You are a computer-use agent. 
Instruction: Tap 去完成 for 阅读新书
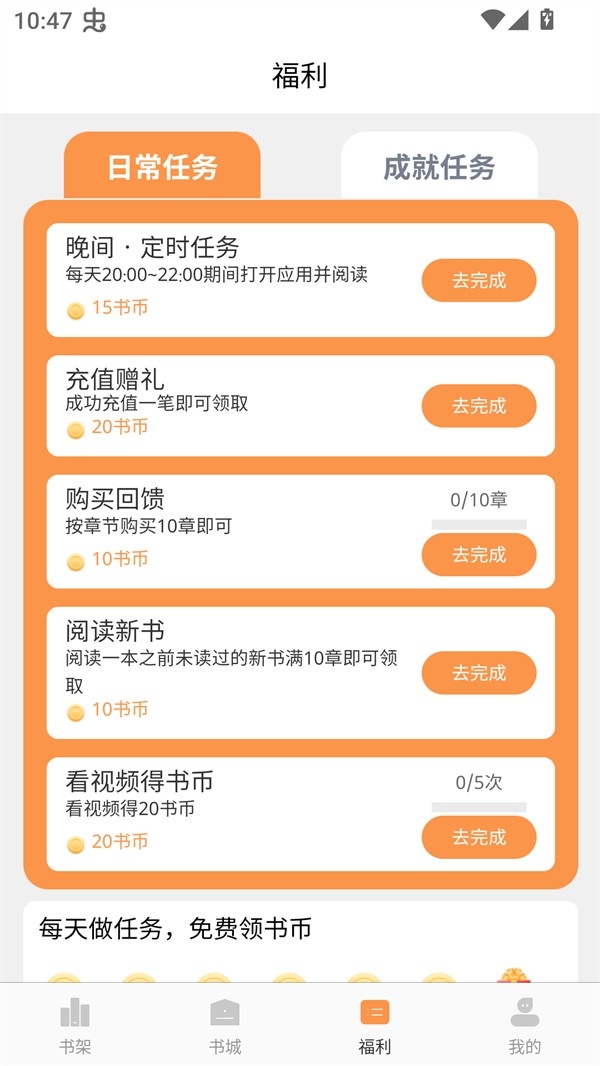coord(479,673)
